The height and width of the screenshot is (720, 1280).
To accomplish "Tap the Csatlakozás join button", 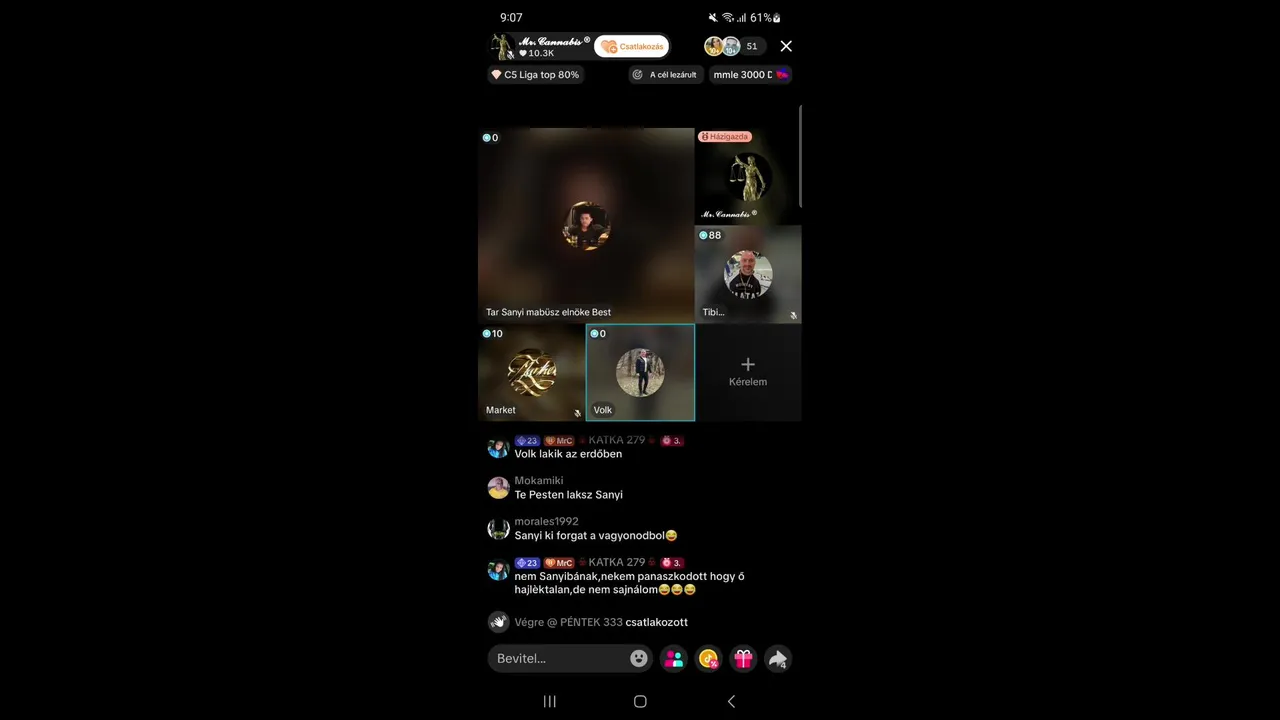I will [x=632, y=47].
